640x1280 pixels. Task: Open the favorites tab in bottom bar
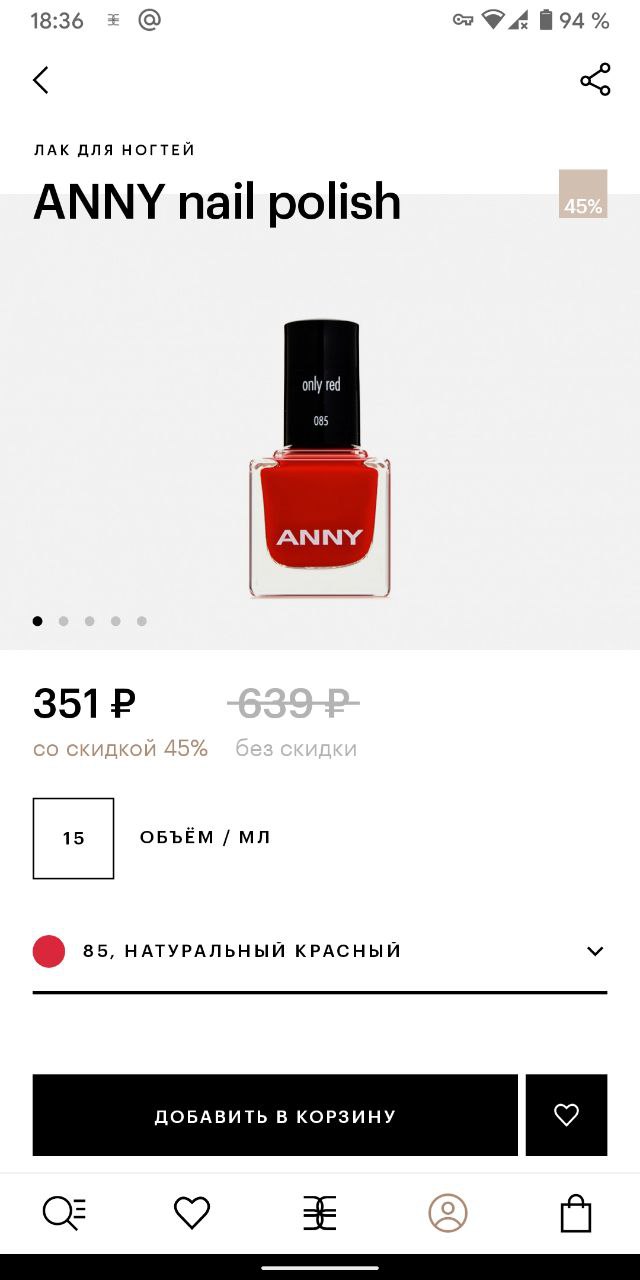click(x=192, y=1213)
